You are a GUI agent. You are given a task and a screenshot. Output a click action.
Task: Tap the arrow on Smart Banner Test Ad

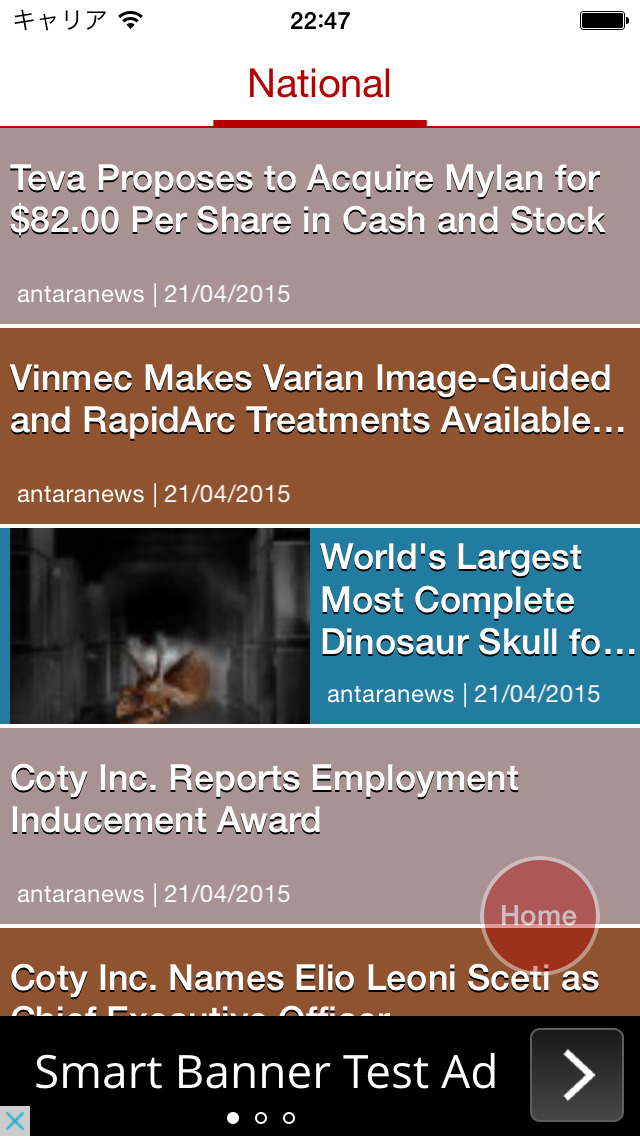pos(577,1074)
